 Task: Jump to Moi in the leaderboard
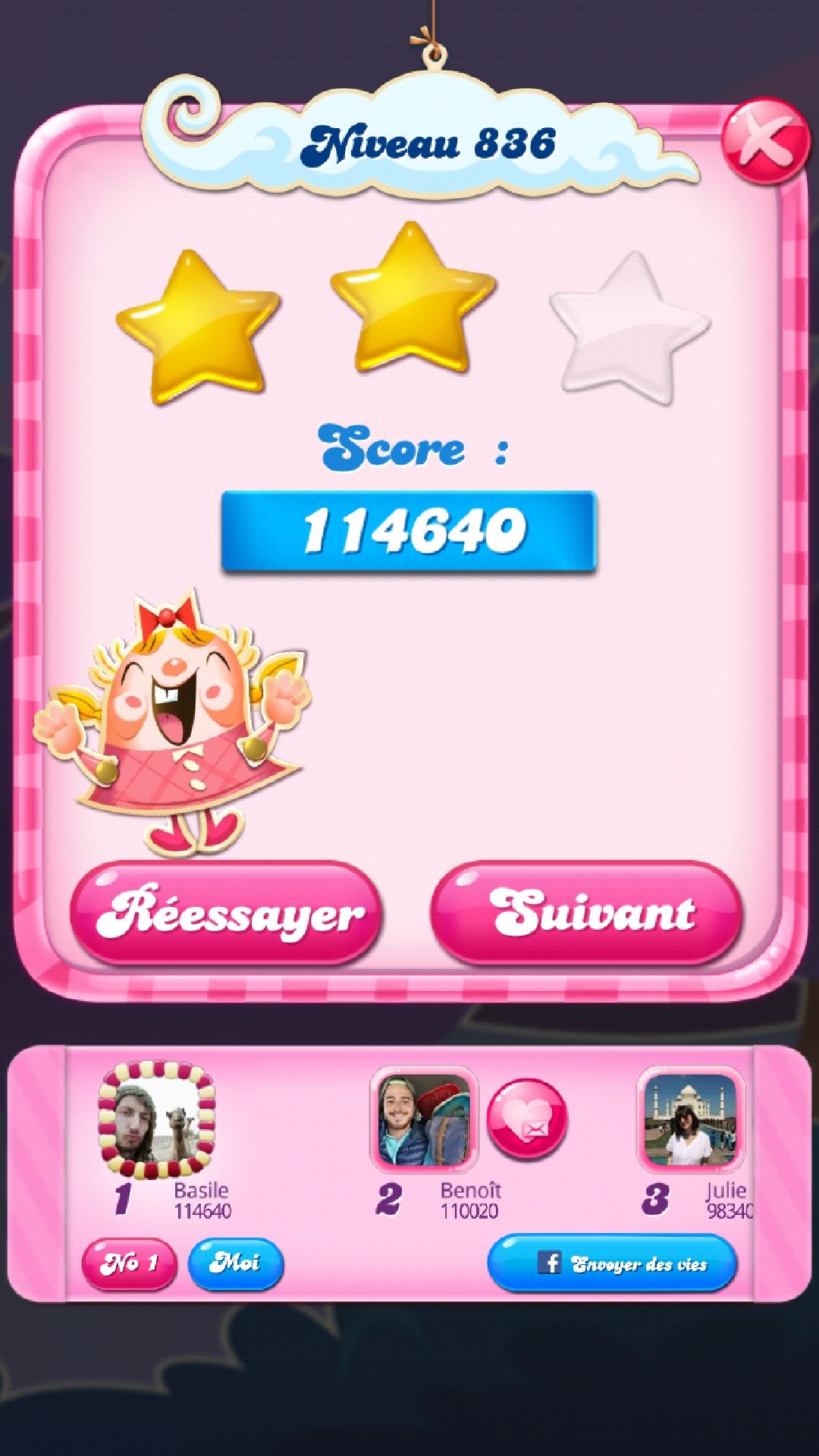(235, 1263)
